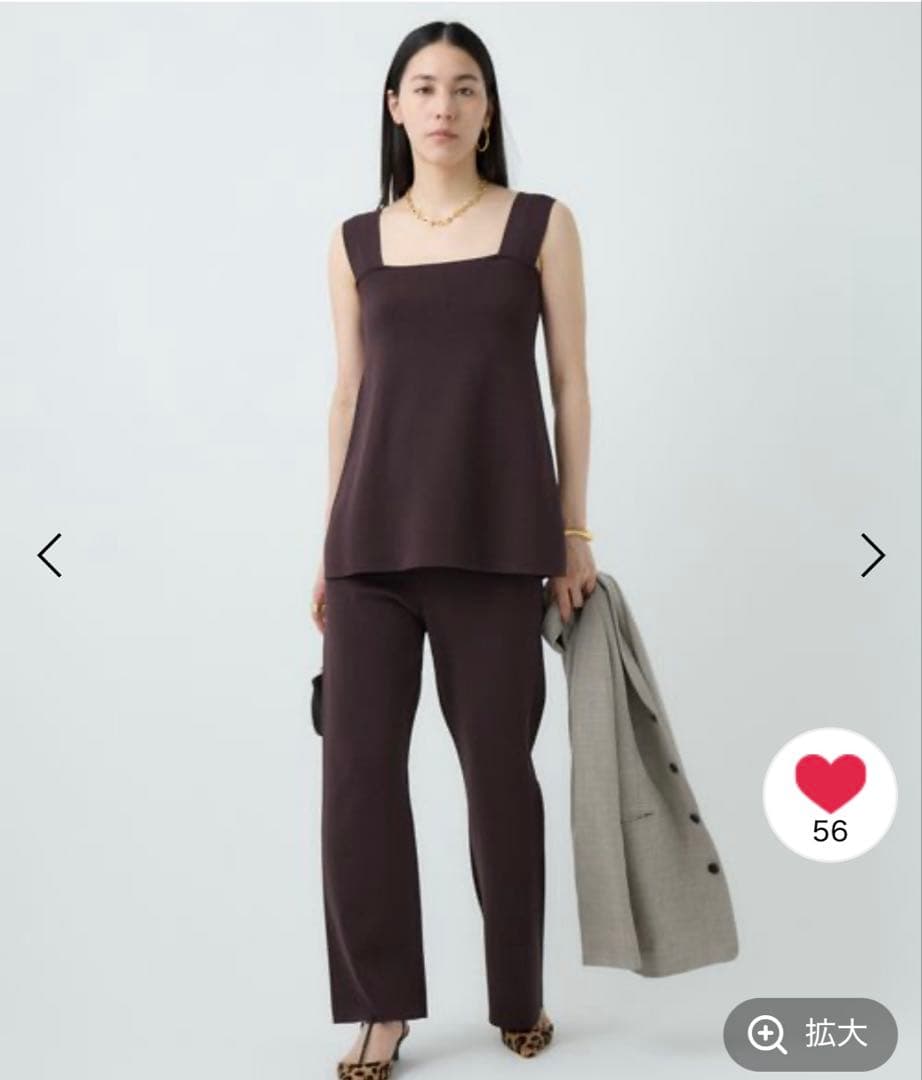Image resolution: width=922 pixels, height=1080 pixels.
Task: Show the previous product image
Action: pos(50,555)
